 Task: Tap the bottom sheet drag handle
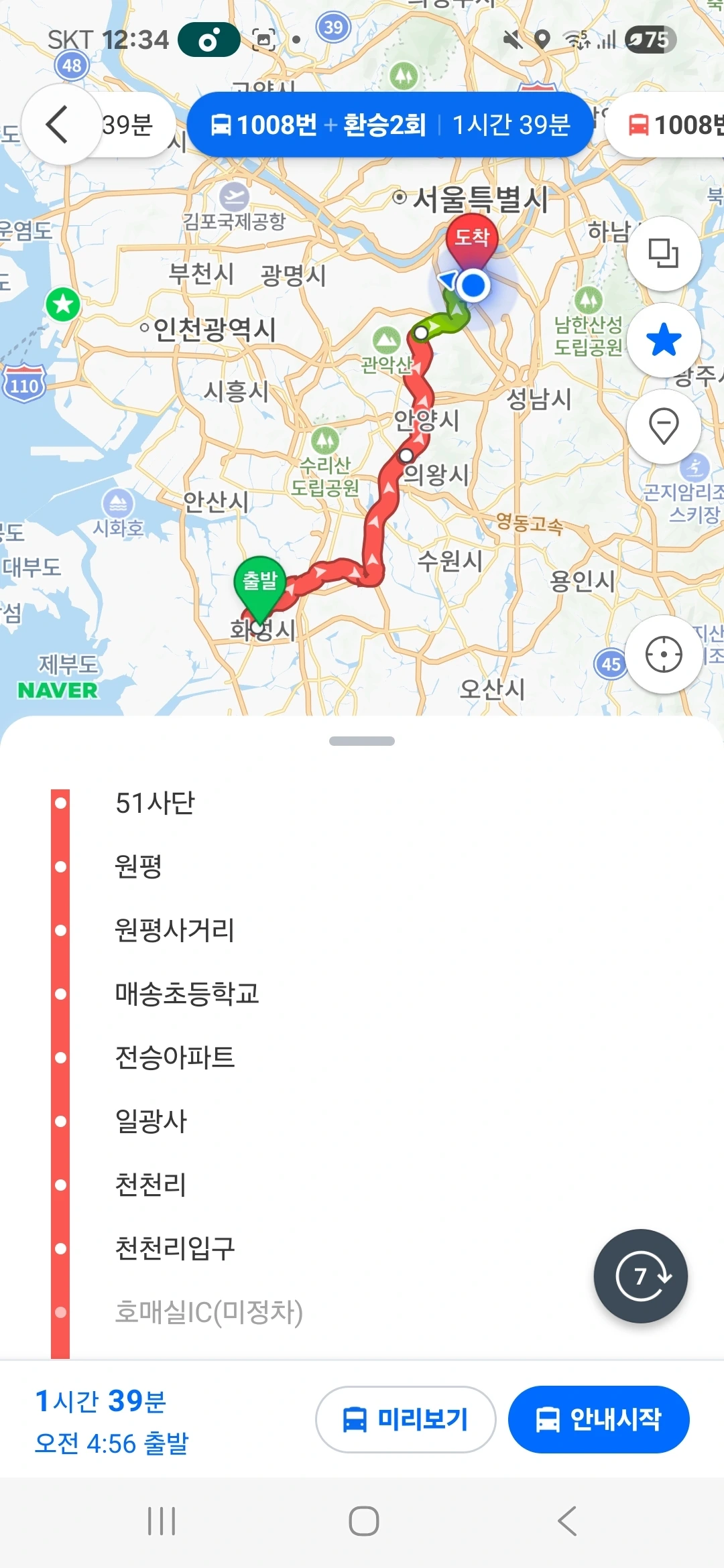point(362,741)
